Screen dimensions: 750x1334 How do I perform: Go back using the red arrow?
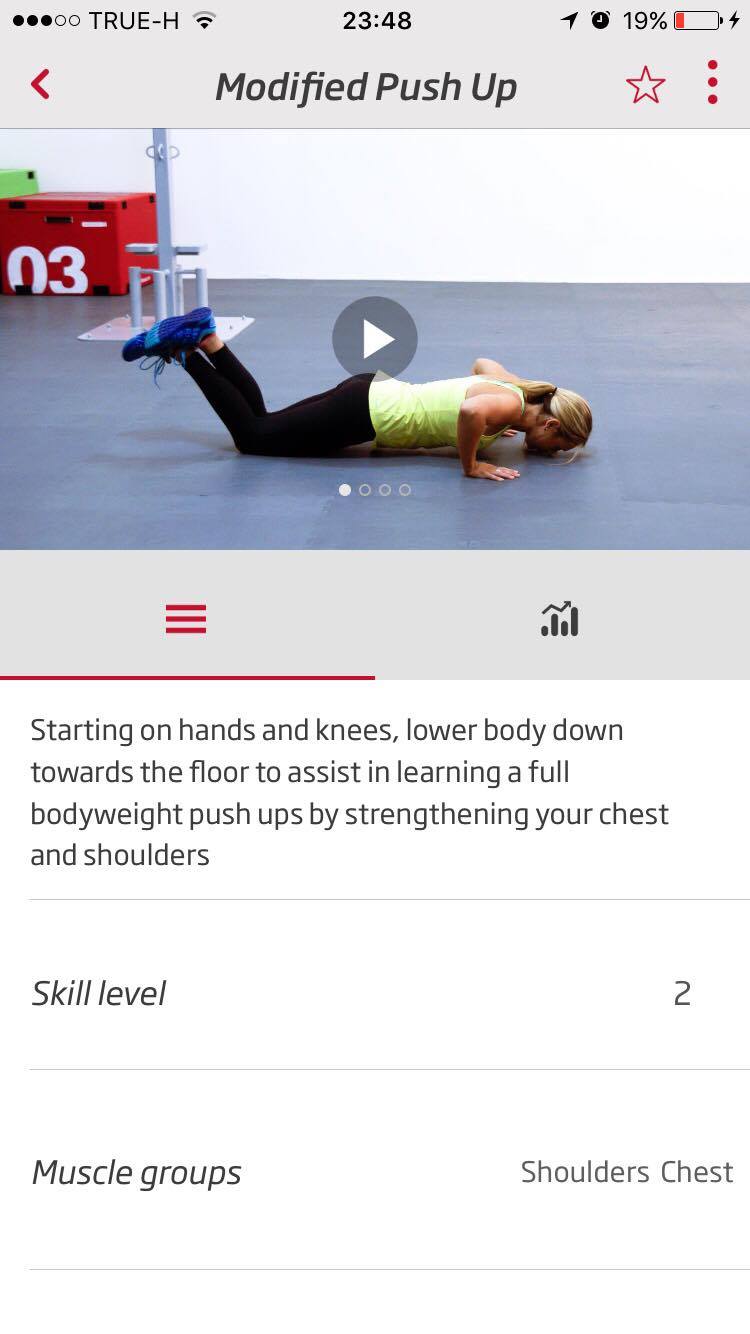pyautogui.click(x=40, y=84)
